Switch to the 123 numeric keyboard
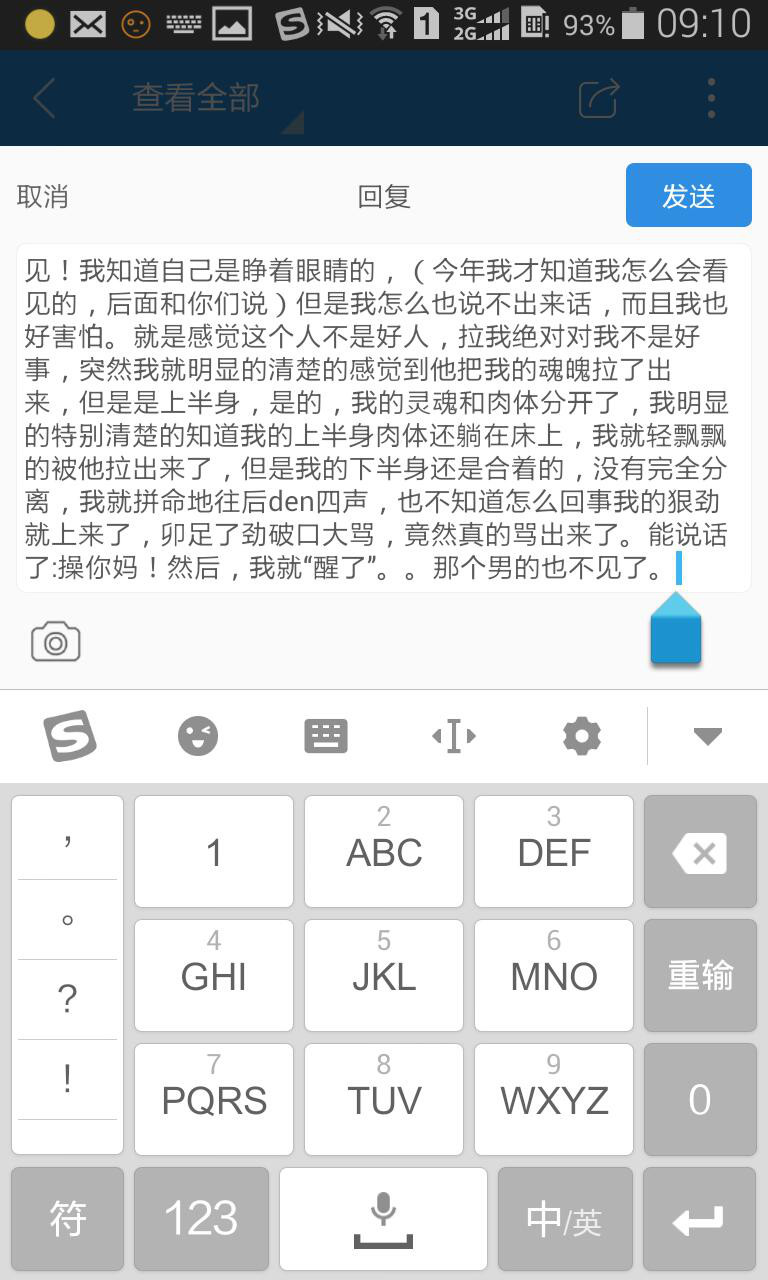Image resolution: width=768 pixels, height=1280 pixels. (201, 1218)
